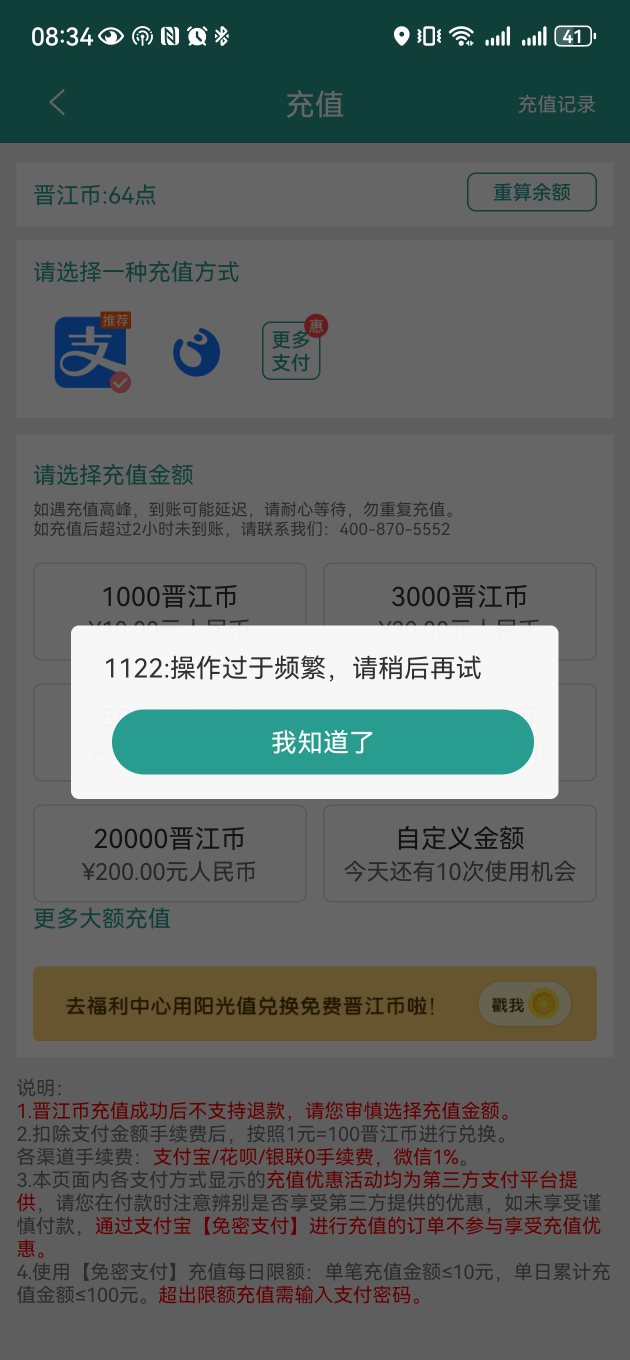
Task: Open 更多支付 payment options
Action: tap(291, 352)
